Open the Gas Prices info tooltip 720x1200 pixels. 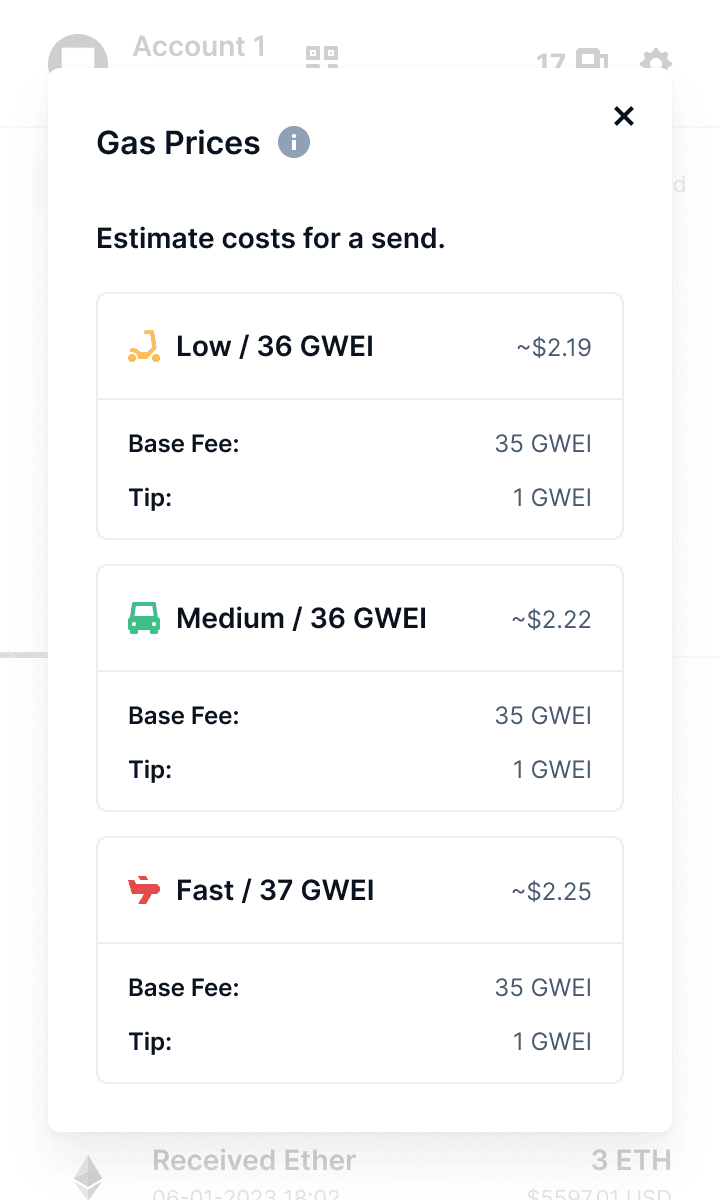pyautogui.click(x=292, y=142)
